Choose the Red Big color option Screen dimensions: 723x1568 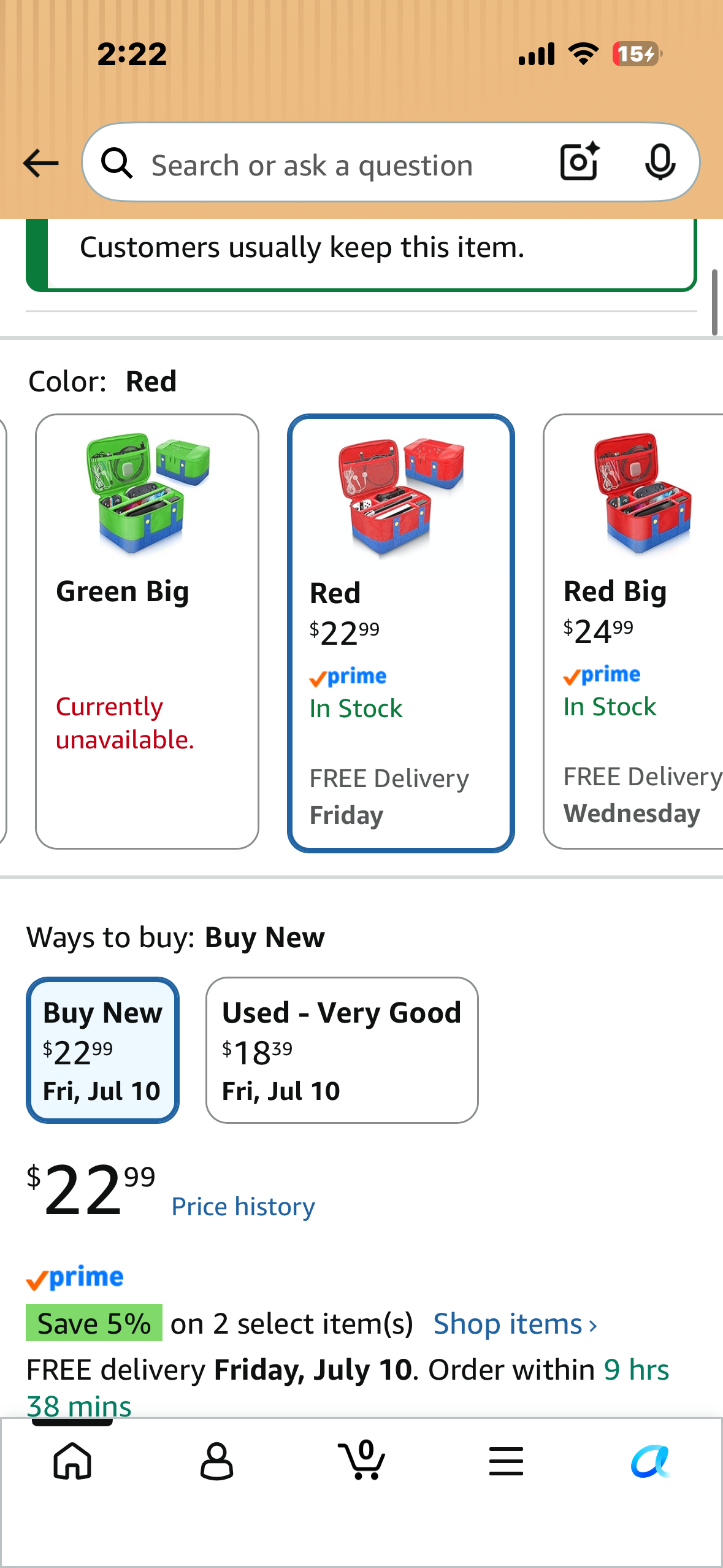point(633,631)
